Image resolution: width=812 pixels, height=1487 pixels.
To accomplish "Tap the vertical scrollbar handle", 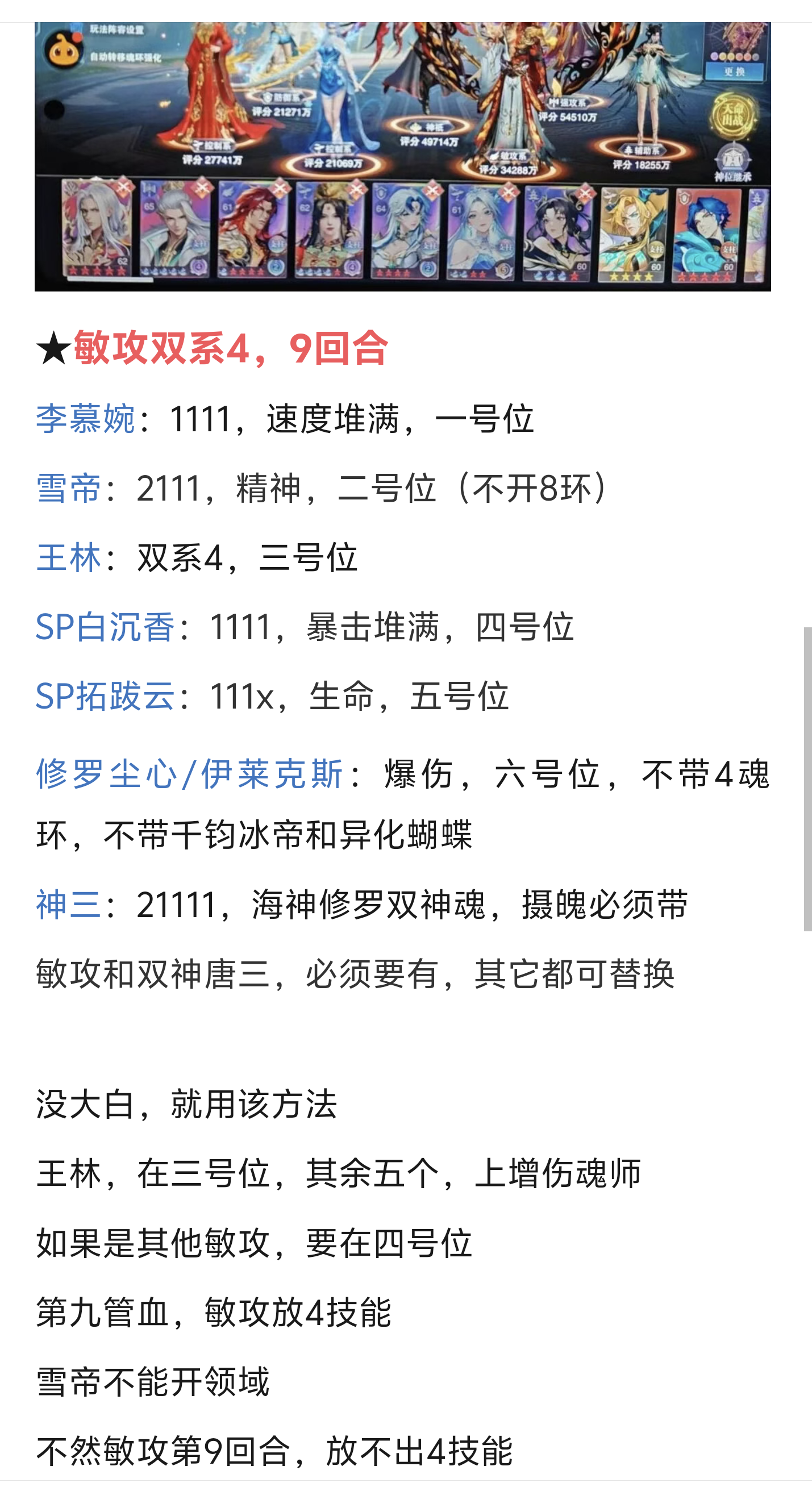I will point(807,778).
